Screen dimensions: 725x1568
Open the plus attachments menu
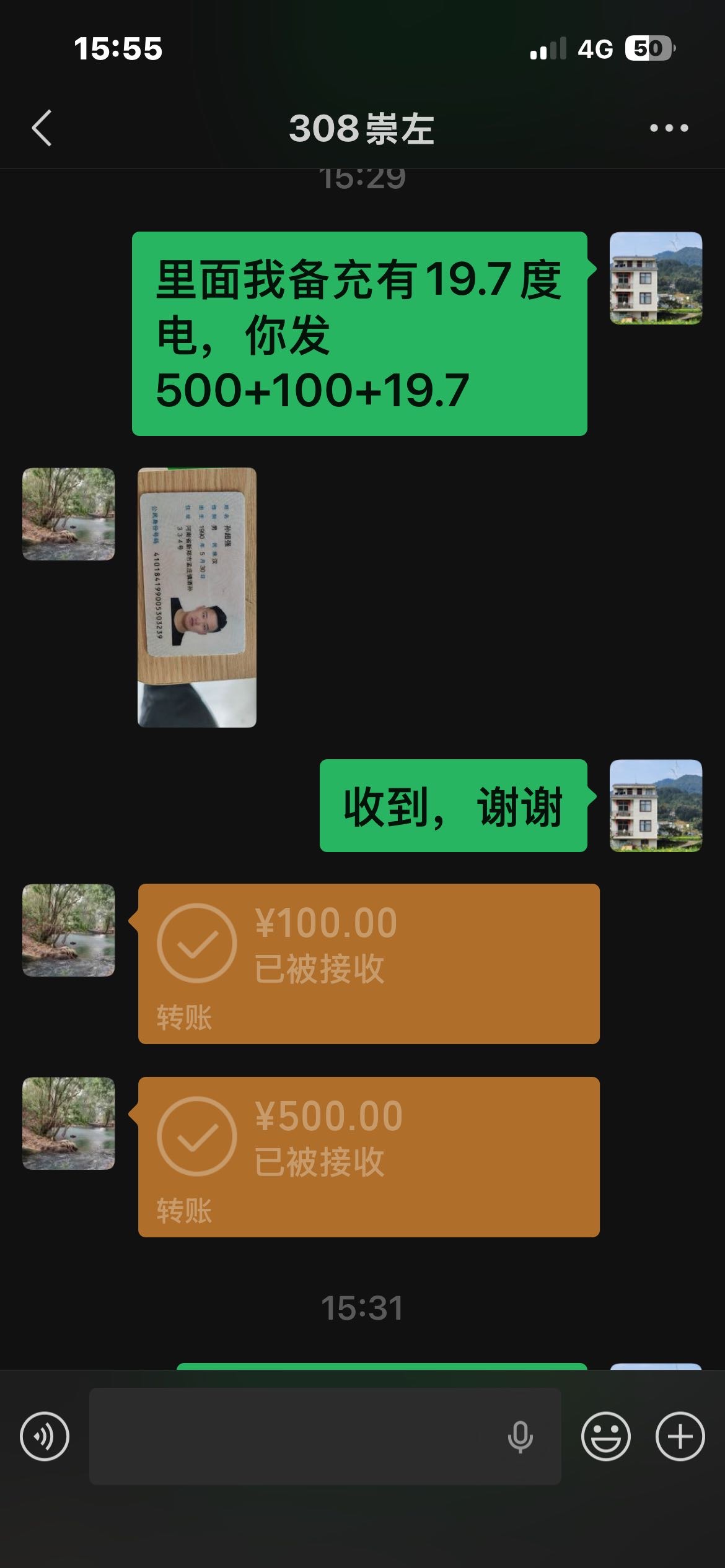(x=680, y=1436)
